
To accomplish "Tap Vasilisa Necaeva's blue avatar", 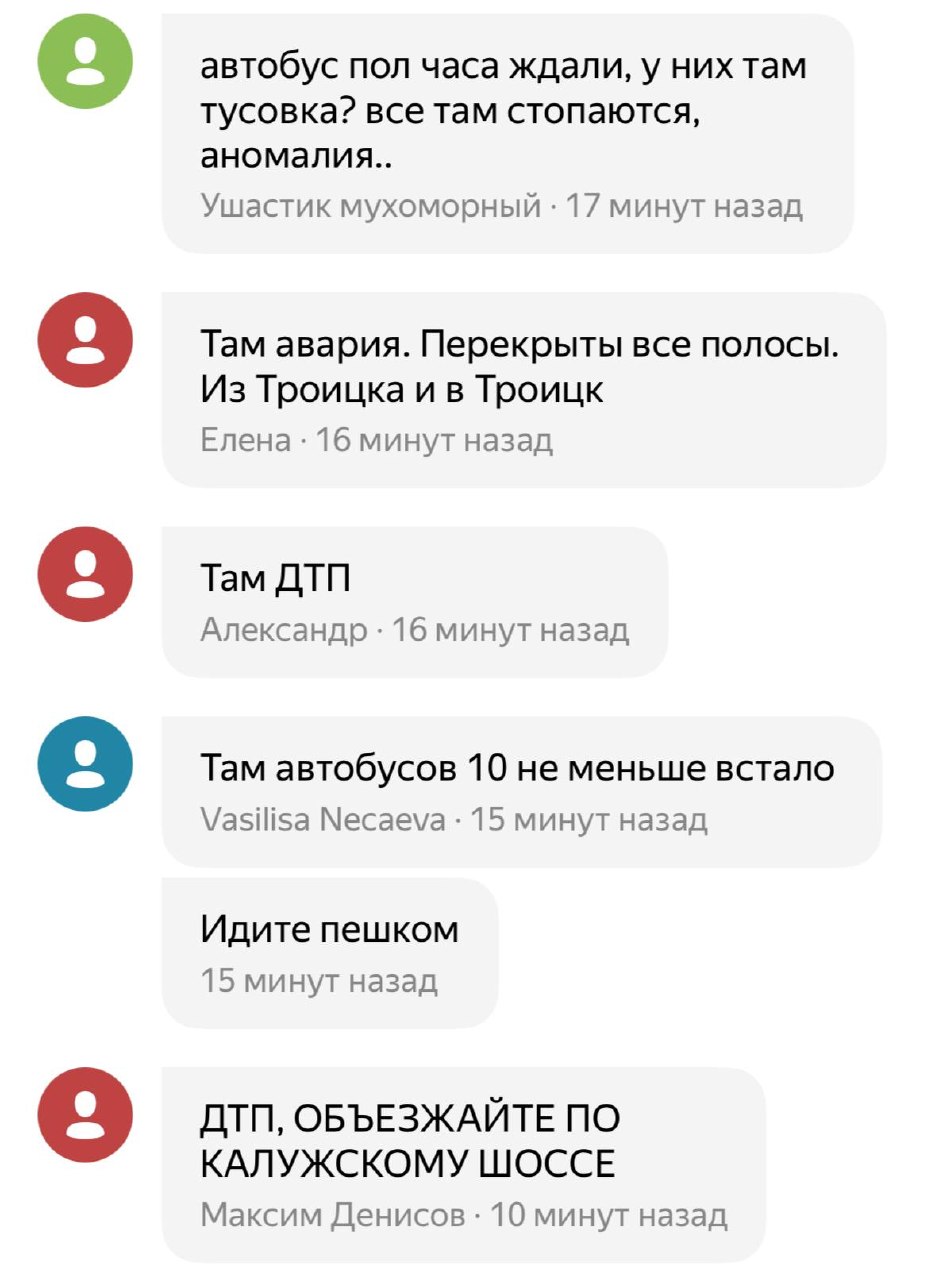I will (85, 764).
